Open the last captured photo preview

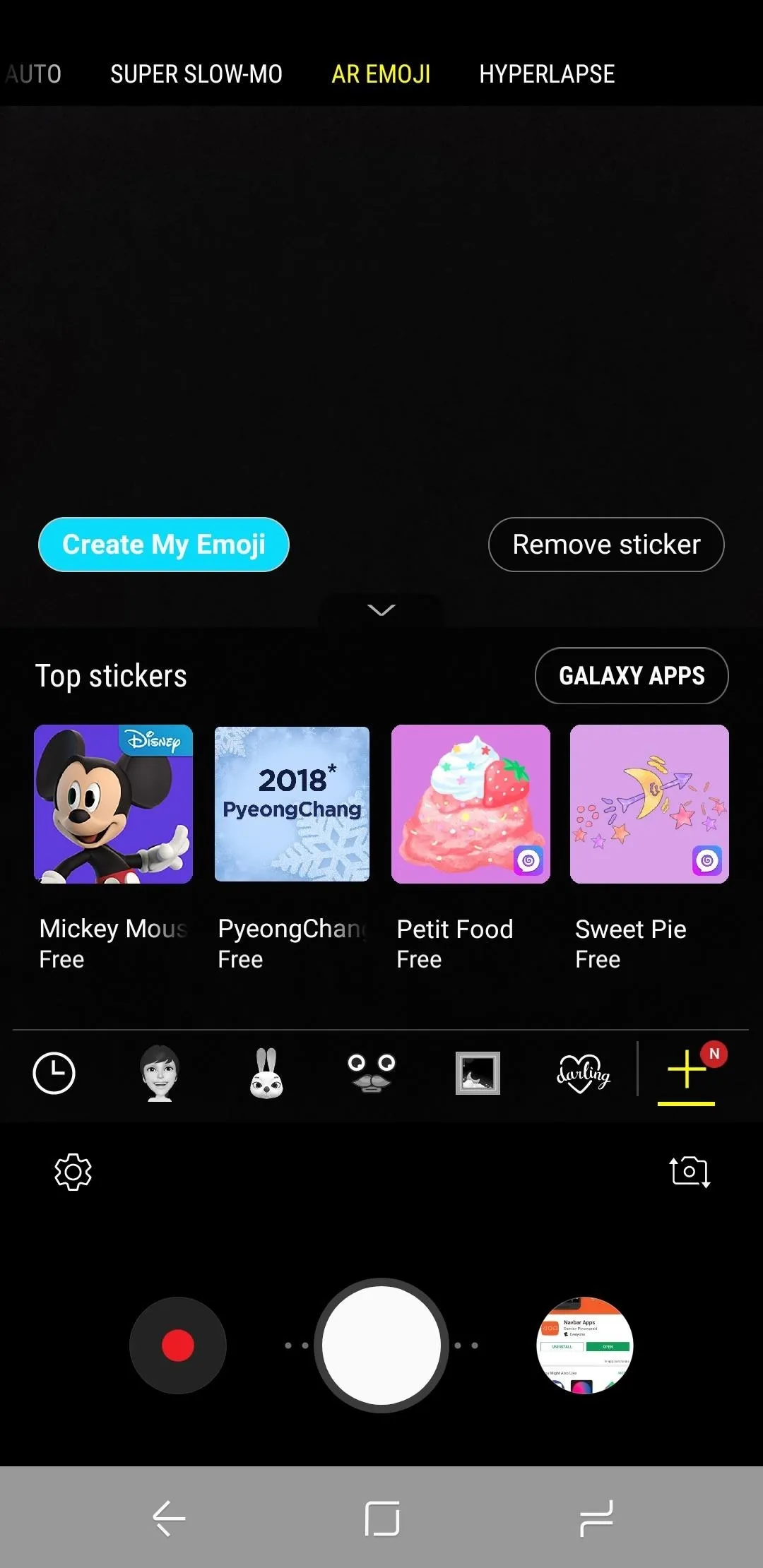click(x=585, y=1346)
